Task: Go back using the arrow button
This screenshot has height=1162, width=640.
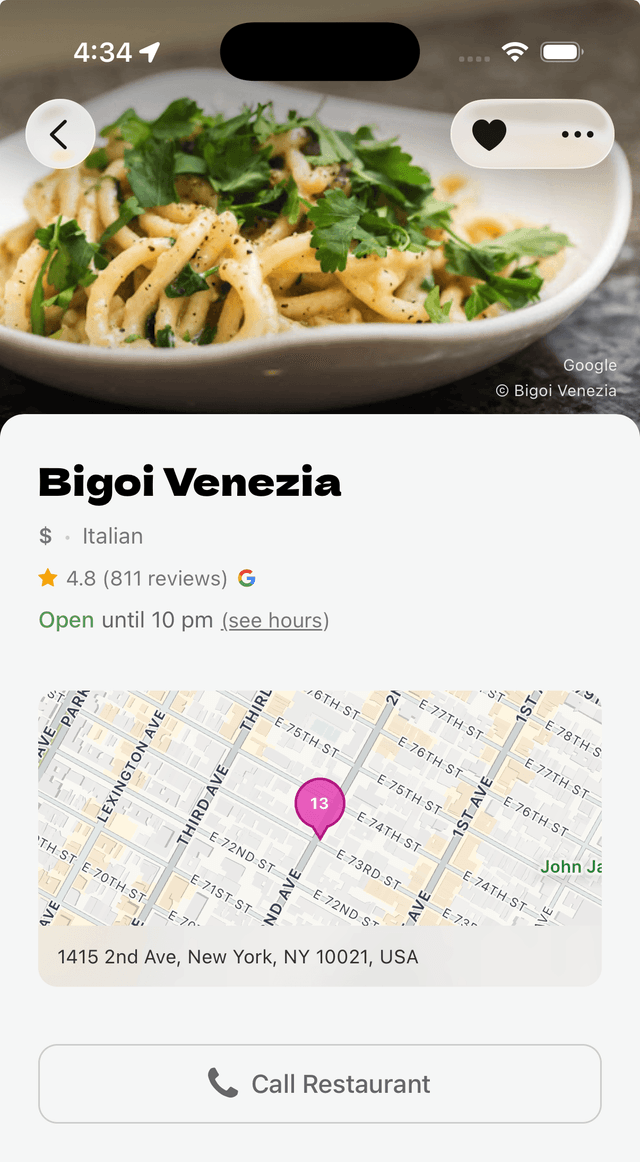Action: click(60, 134)
